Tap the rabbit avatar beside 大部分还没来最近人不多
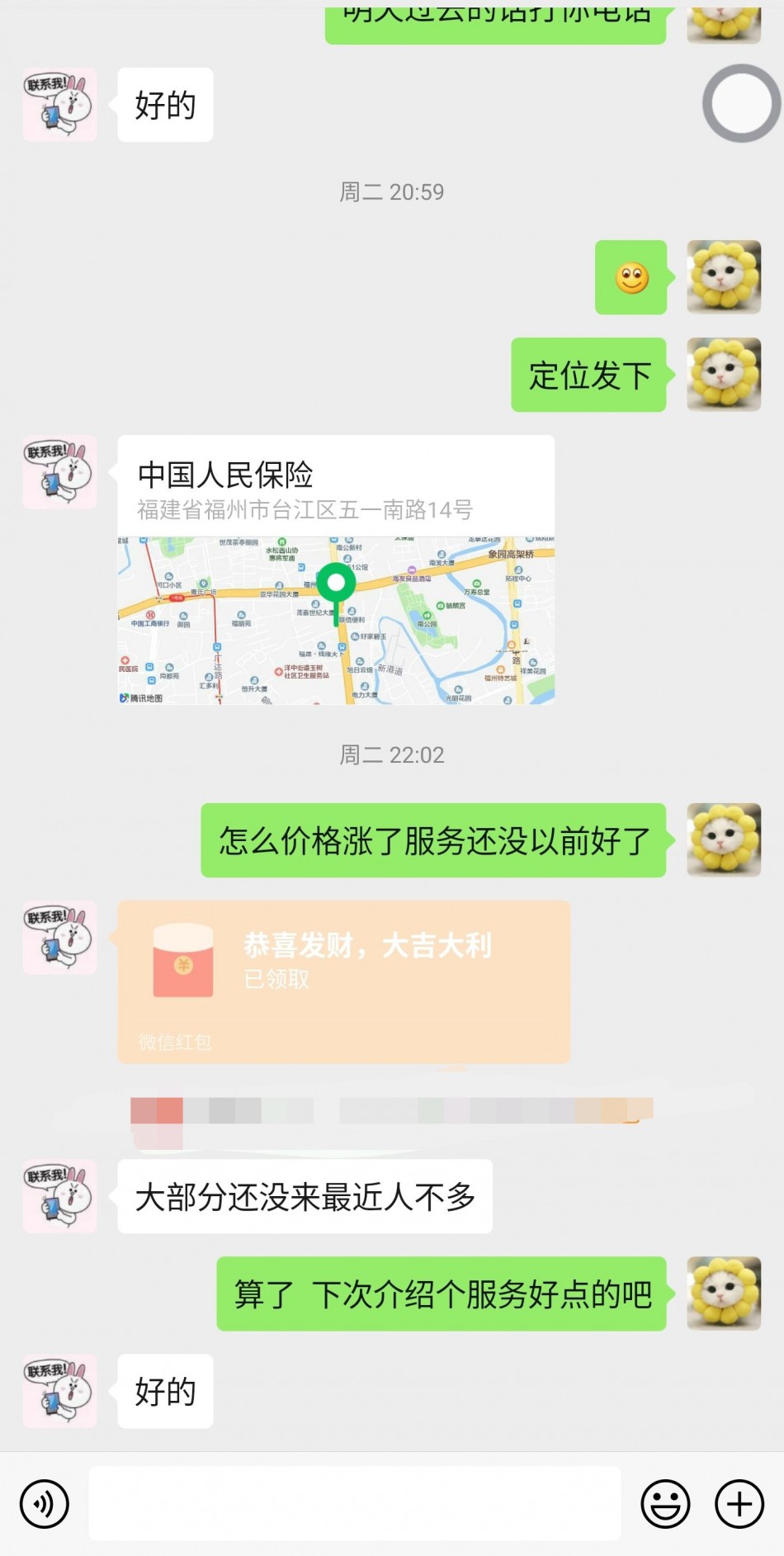Screen dimensions: 784x1556 point(59,1196)
